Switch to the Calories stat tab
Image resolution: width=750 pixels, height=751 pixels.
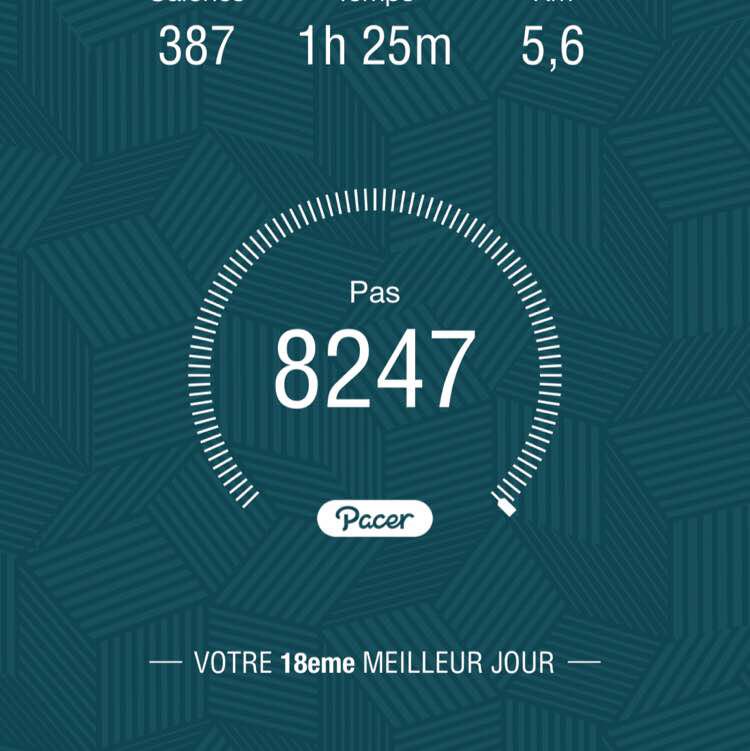[197, 30]
